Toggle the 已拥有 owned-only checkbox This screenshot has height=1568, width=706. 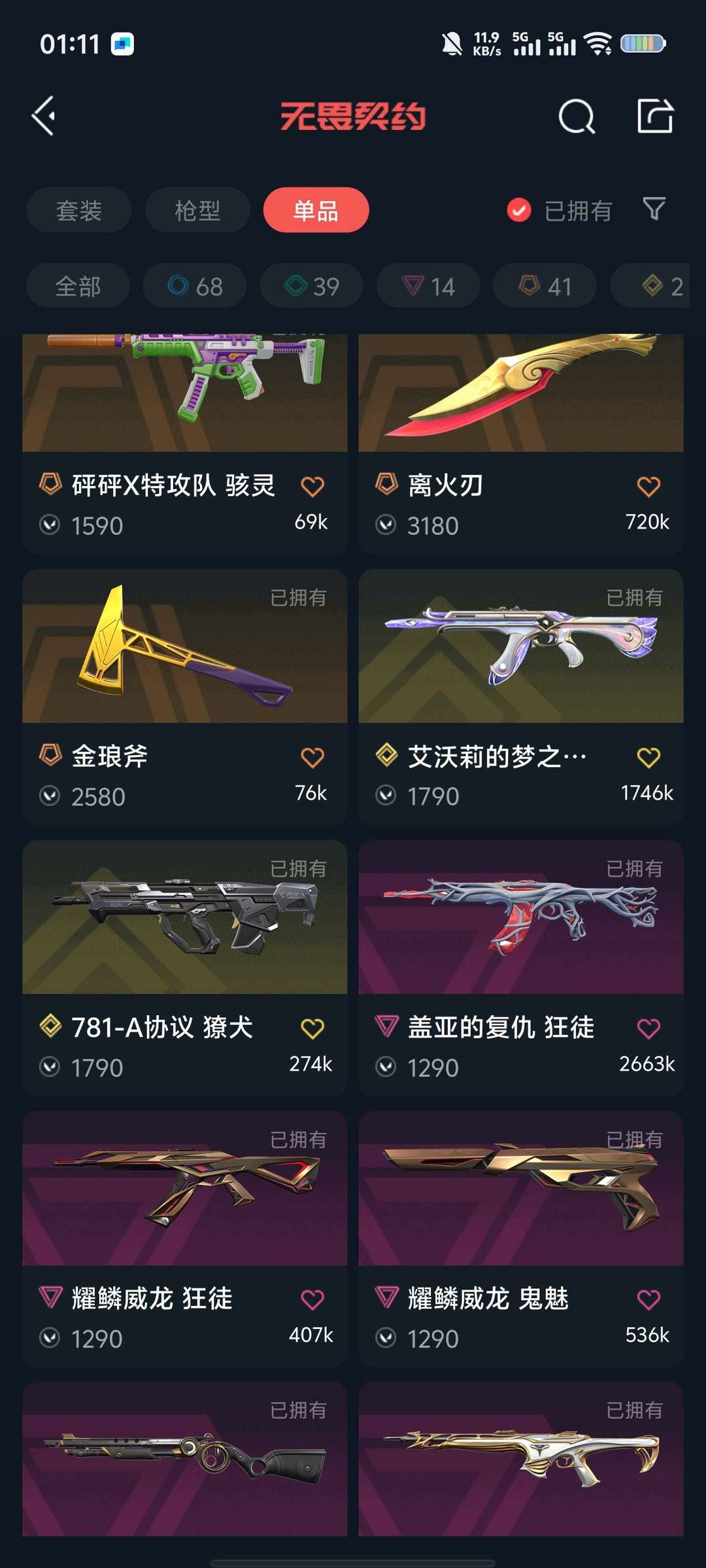(519, 210)
